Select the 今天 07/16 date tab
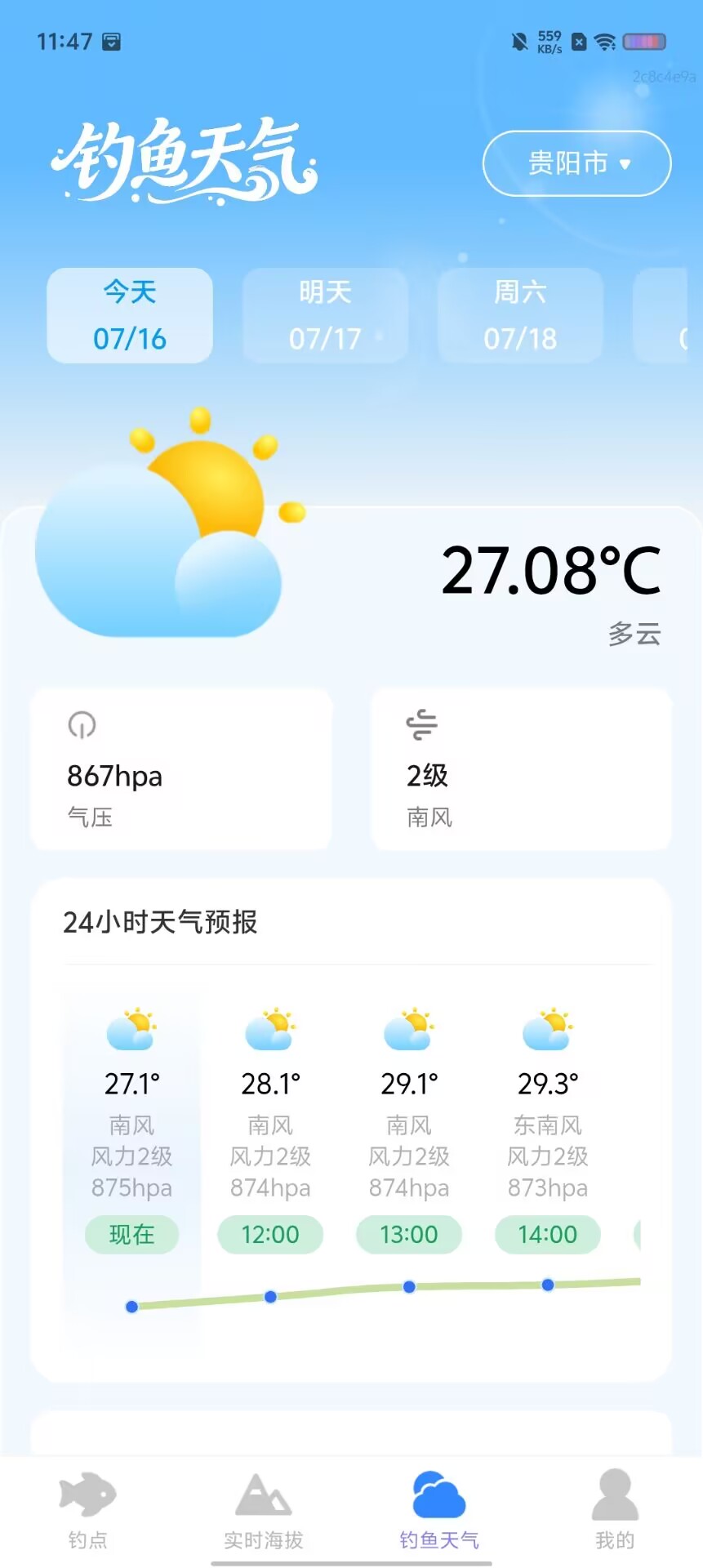703x1568 pixels. pyautogui.click(x=130, y=315)
